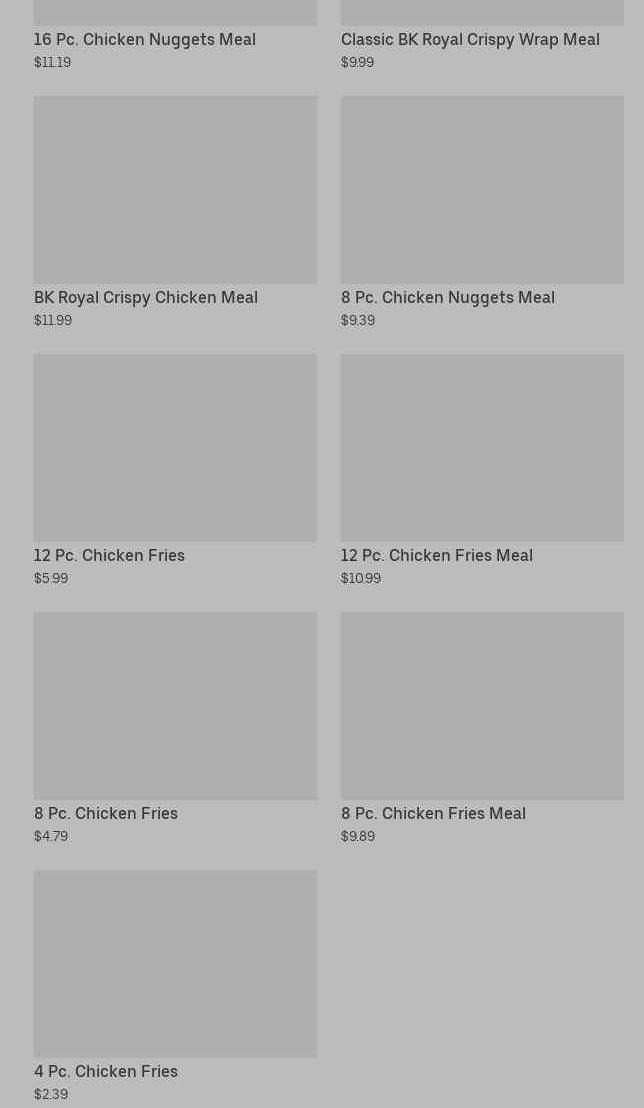Tap the 8 Pc. Chicken Fries Meal card
This screenshot has height=1108, width=644.
482,728
